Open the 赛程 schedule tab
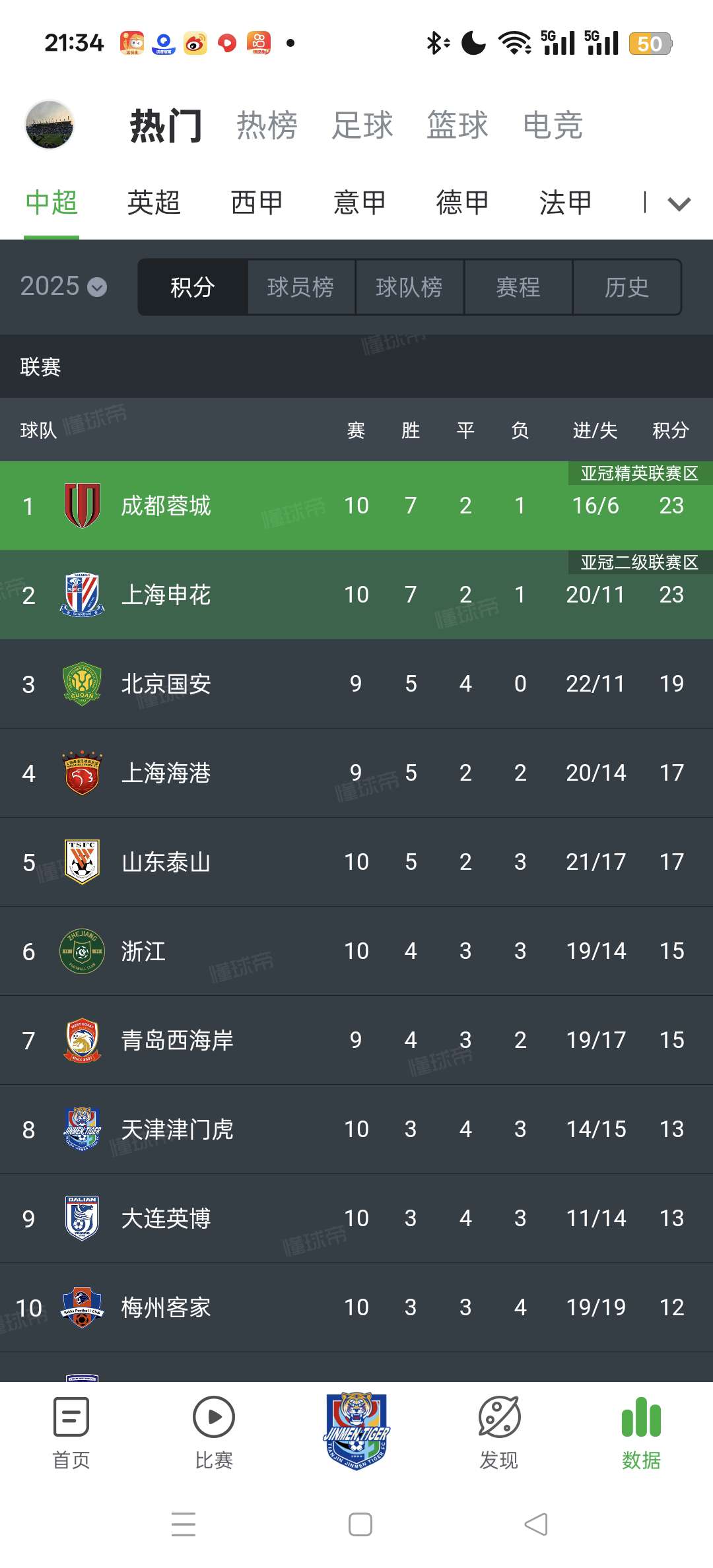Viewport: 713px width, 1568px height. tap(518, 287)
